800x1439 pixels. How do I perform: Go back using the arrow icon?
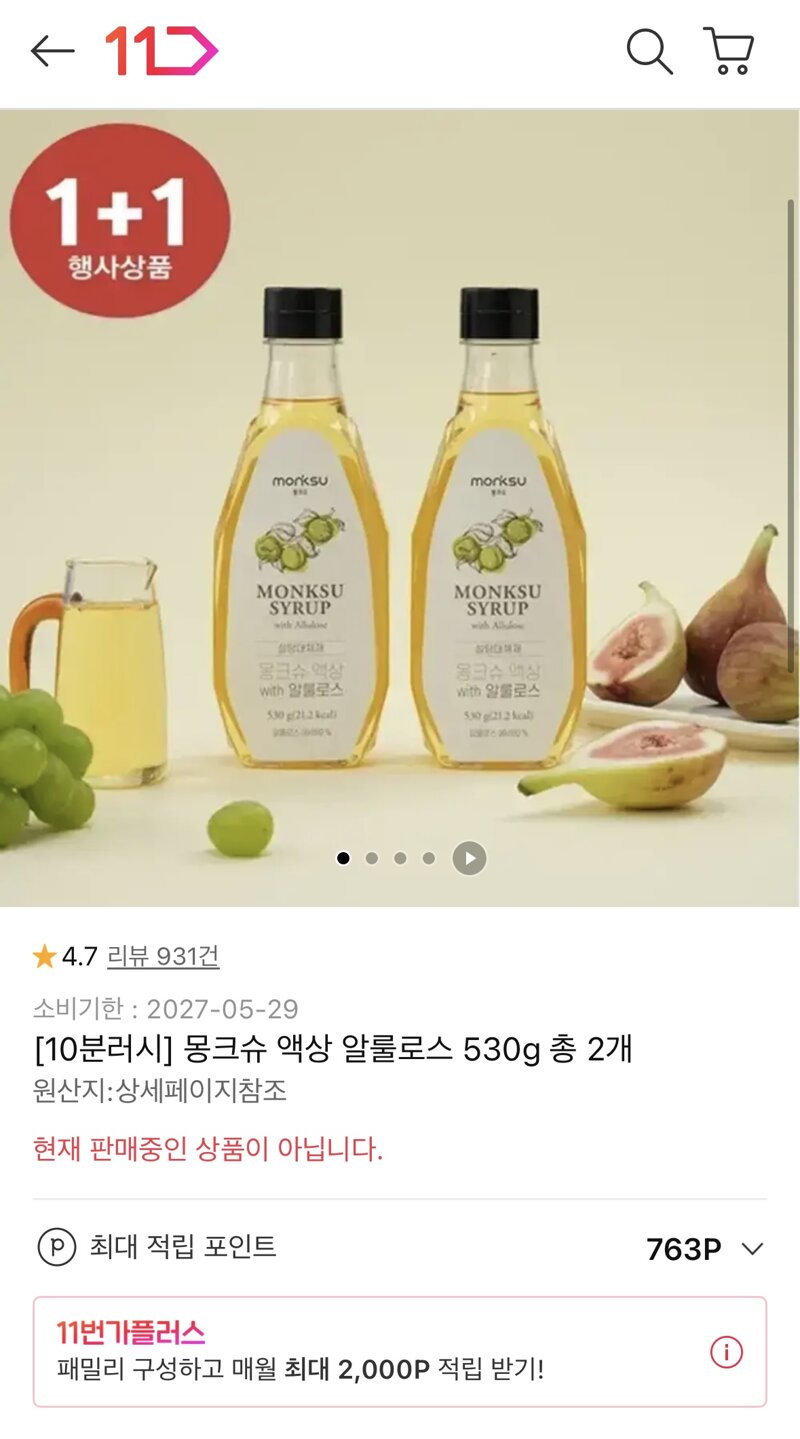[52, 51]
